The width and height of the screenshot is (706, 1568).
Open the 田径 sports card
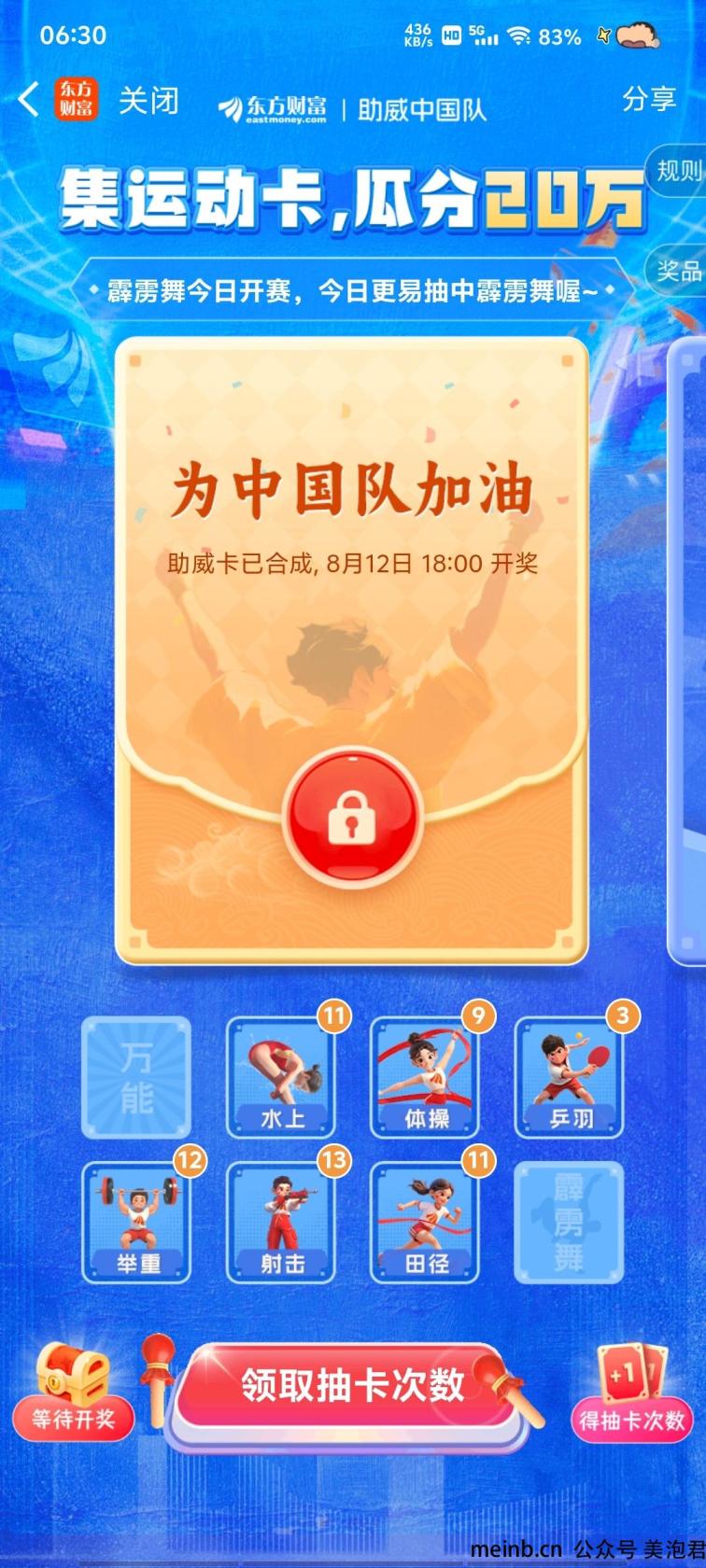(x=426, y=1222)
